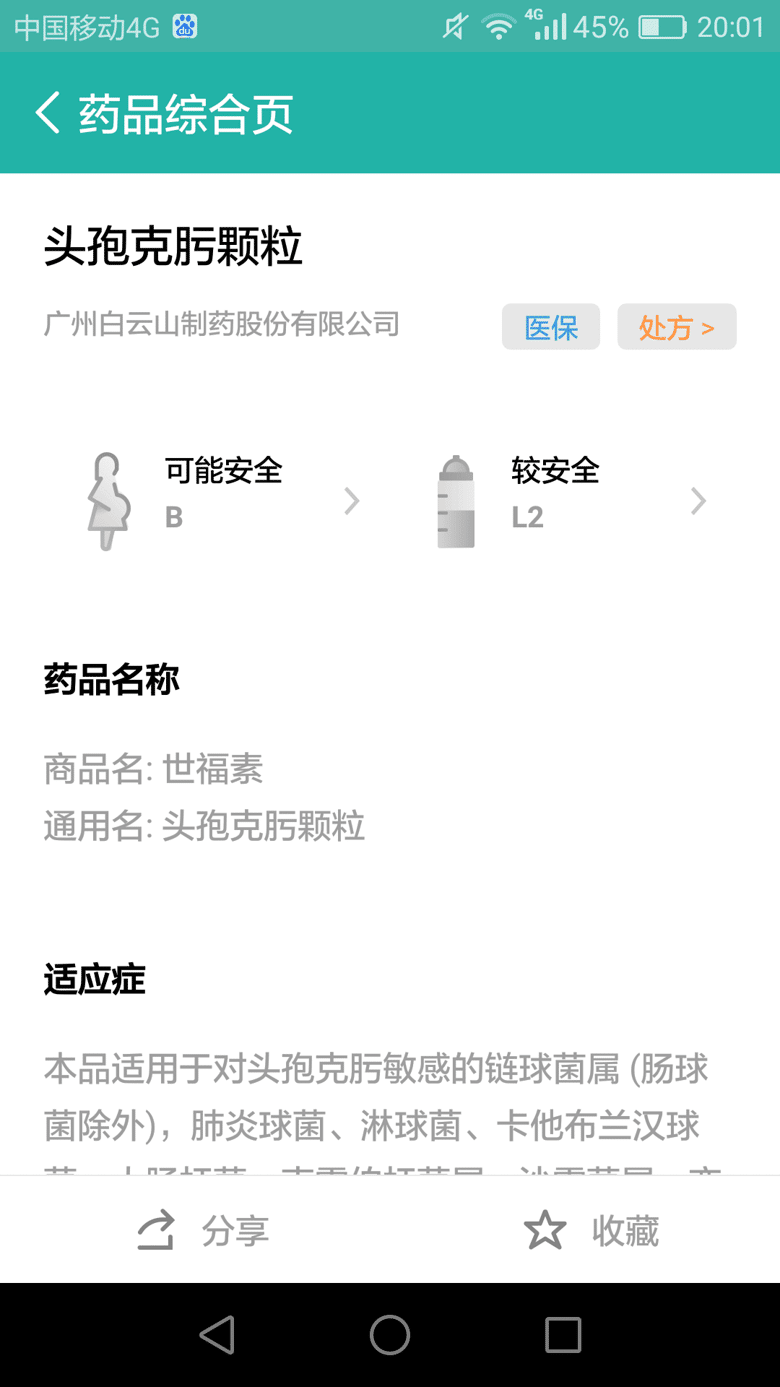Go back from 药品综合页
The width and height of the screenshot is (780, 1387).
coord(48,113)
